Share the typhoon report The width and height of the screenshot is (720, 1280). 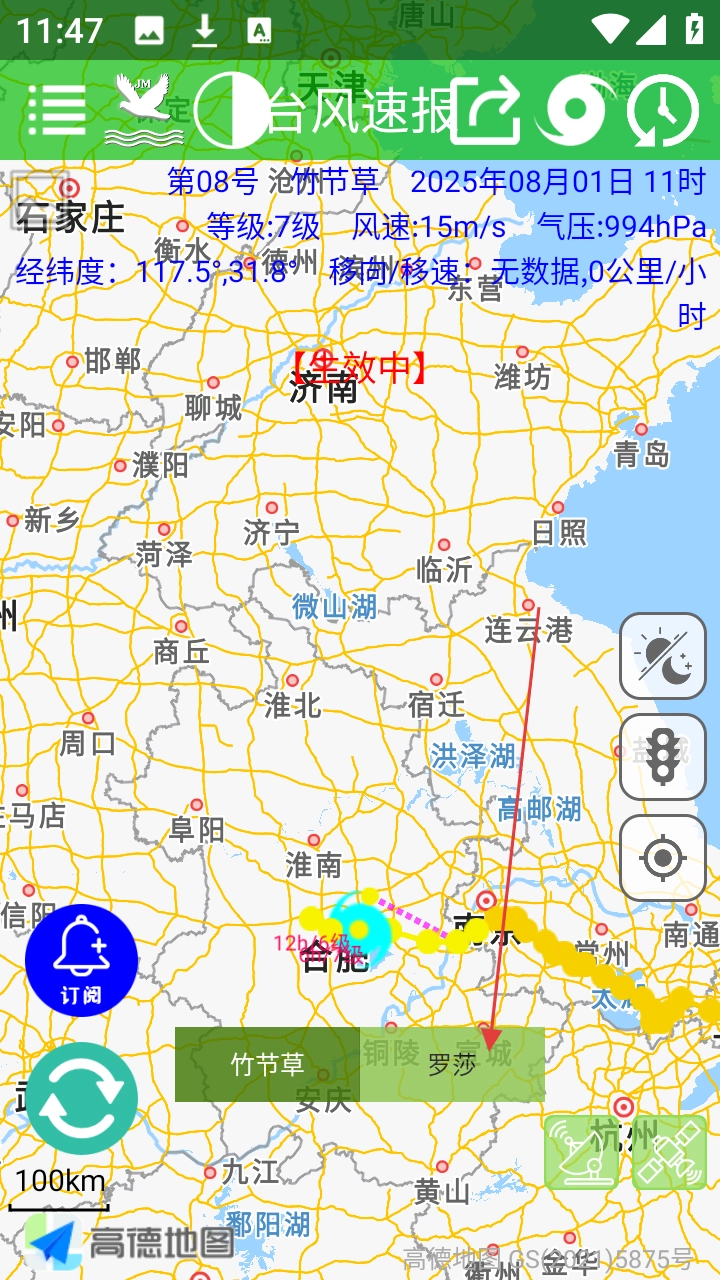point(487,109)
